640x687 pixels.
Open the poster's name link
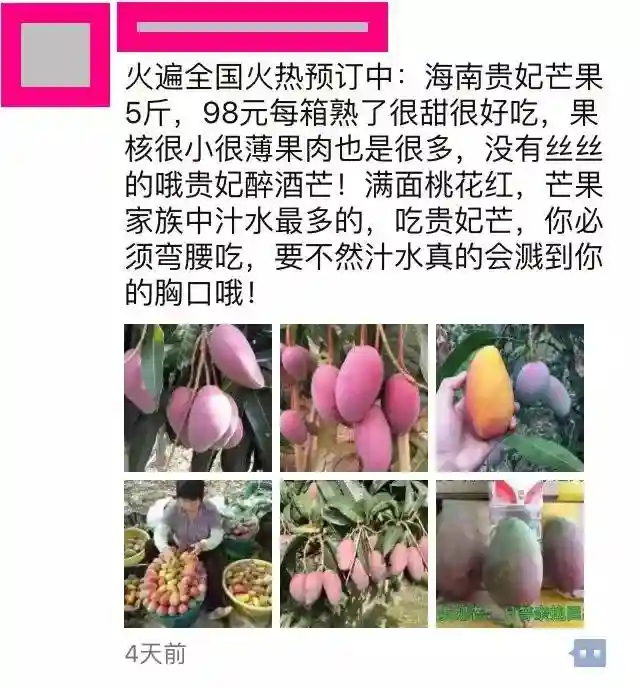(252, 27)
